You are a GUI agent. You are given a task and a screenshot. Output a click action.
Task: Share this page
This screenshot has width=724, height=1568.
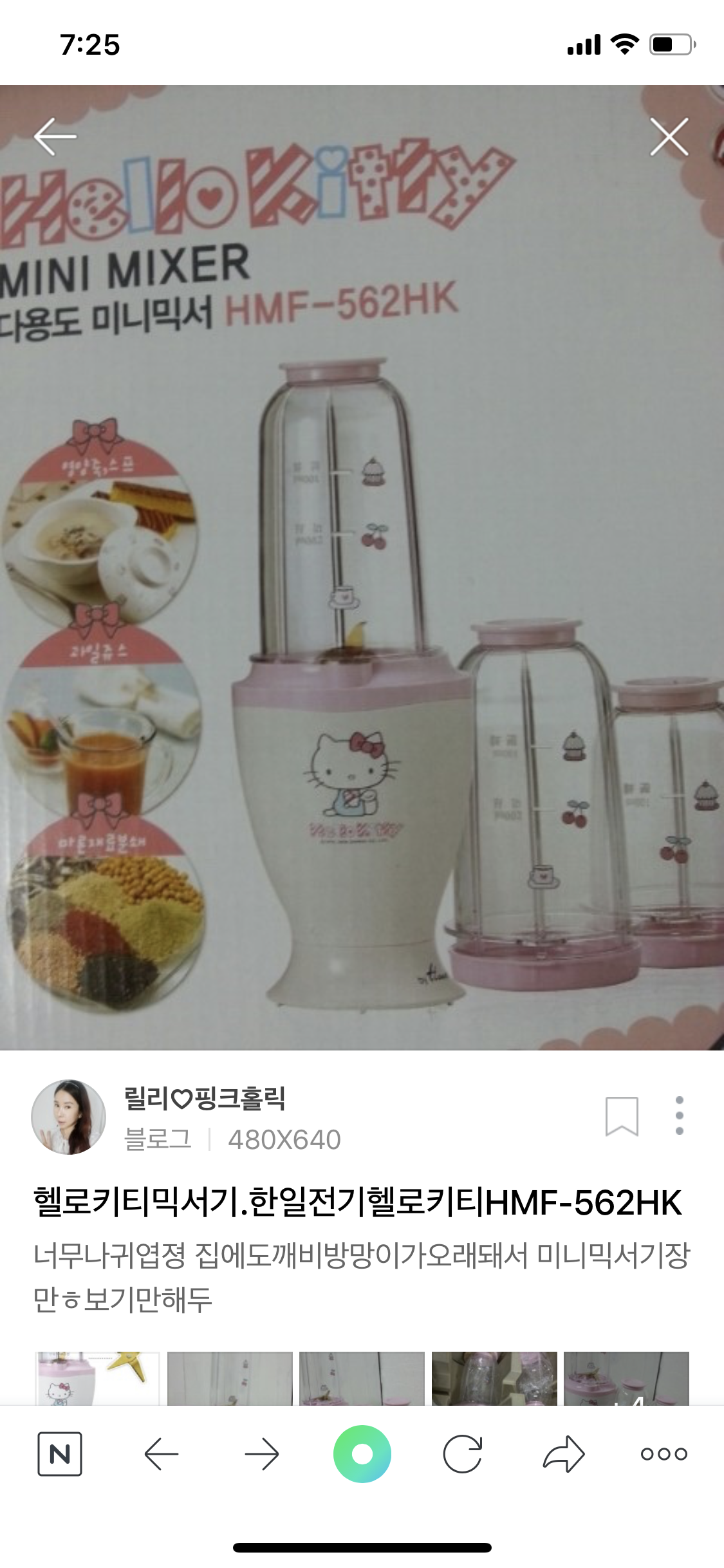(x=564, y=1454)
